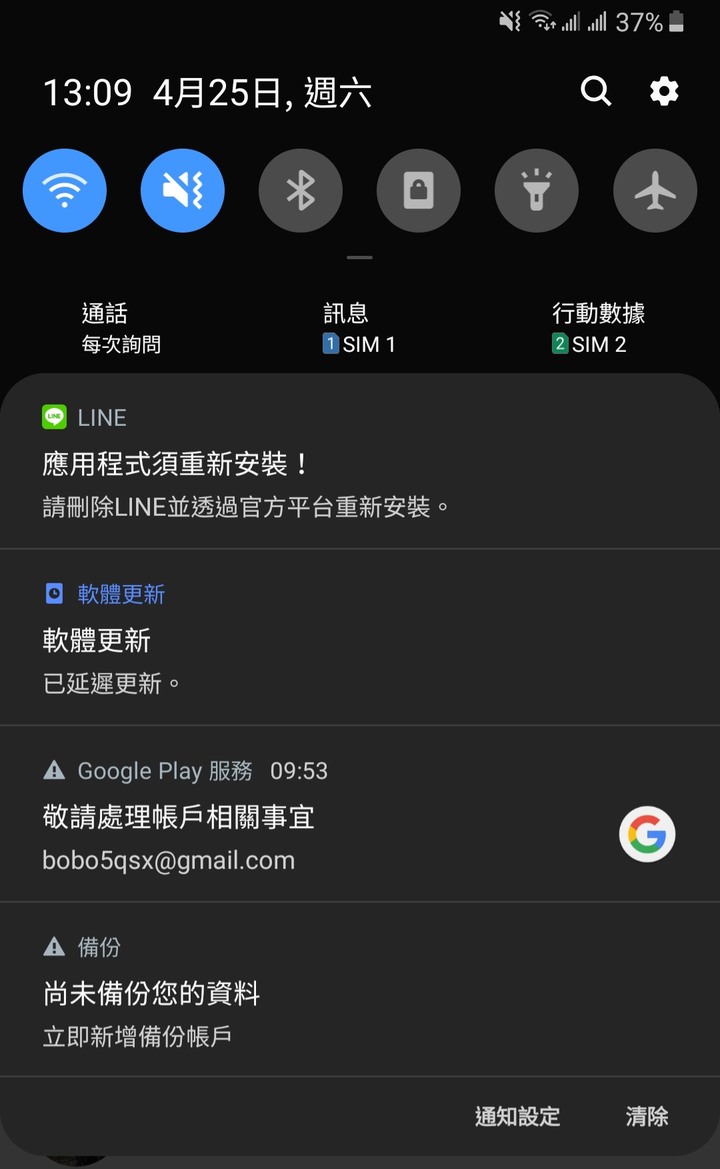
Task: Open the search icon in quick panel
Action: 596,92
